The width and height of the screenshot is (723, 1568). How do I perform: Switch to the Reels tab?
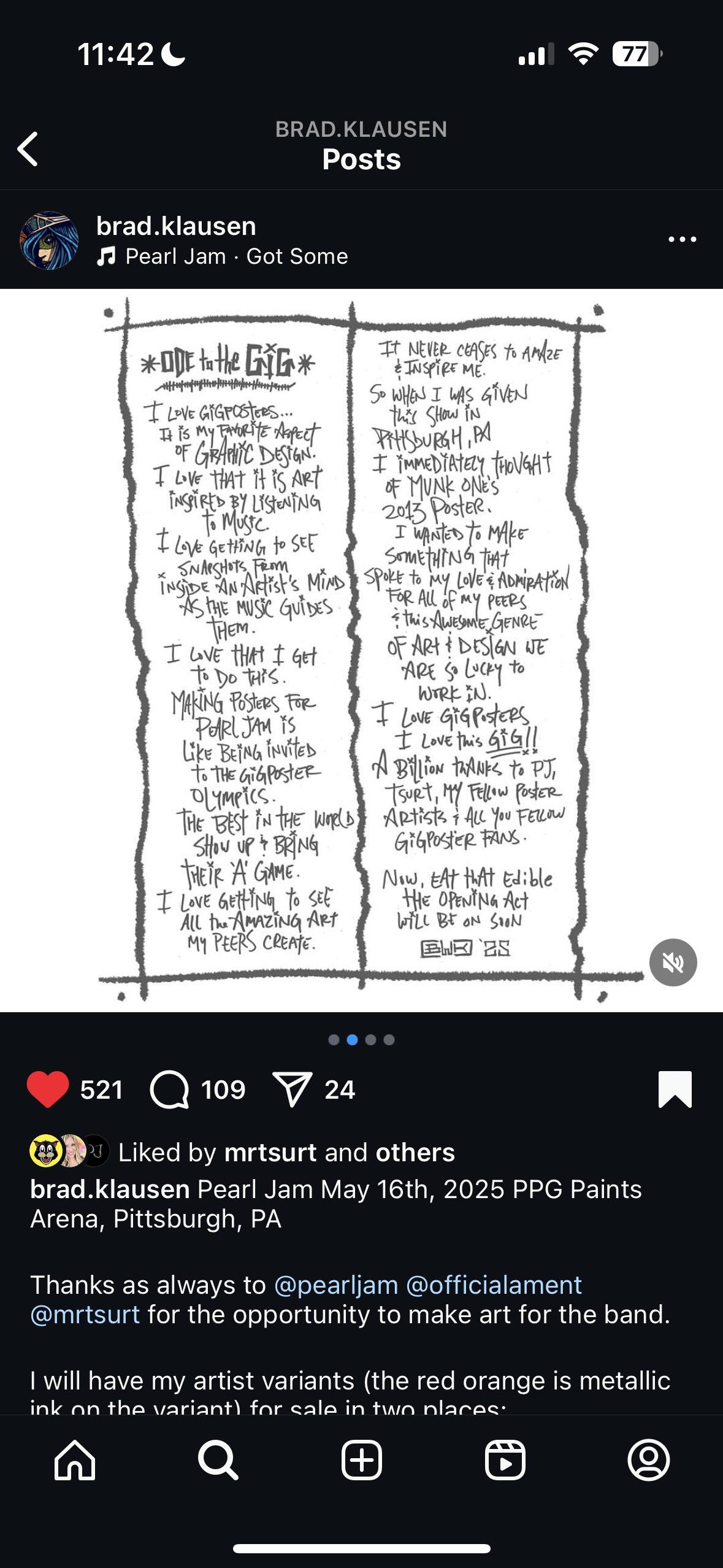505,1460
